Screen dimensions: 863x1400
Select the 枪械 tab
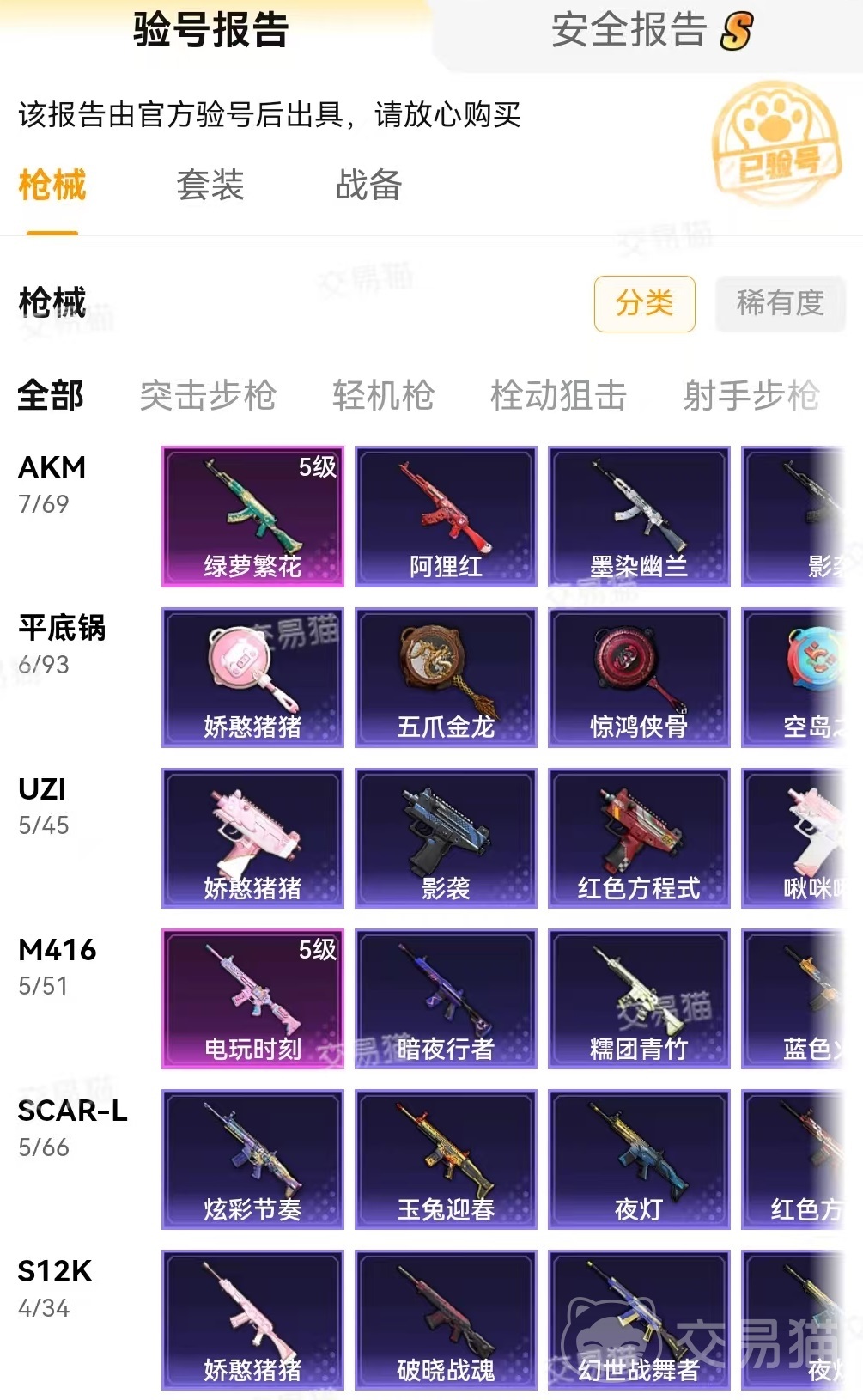pos(52,186)
